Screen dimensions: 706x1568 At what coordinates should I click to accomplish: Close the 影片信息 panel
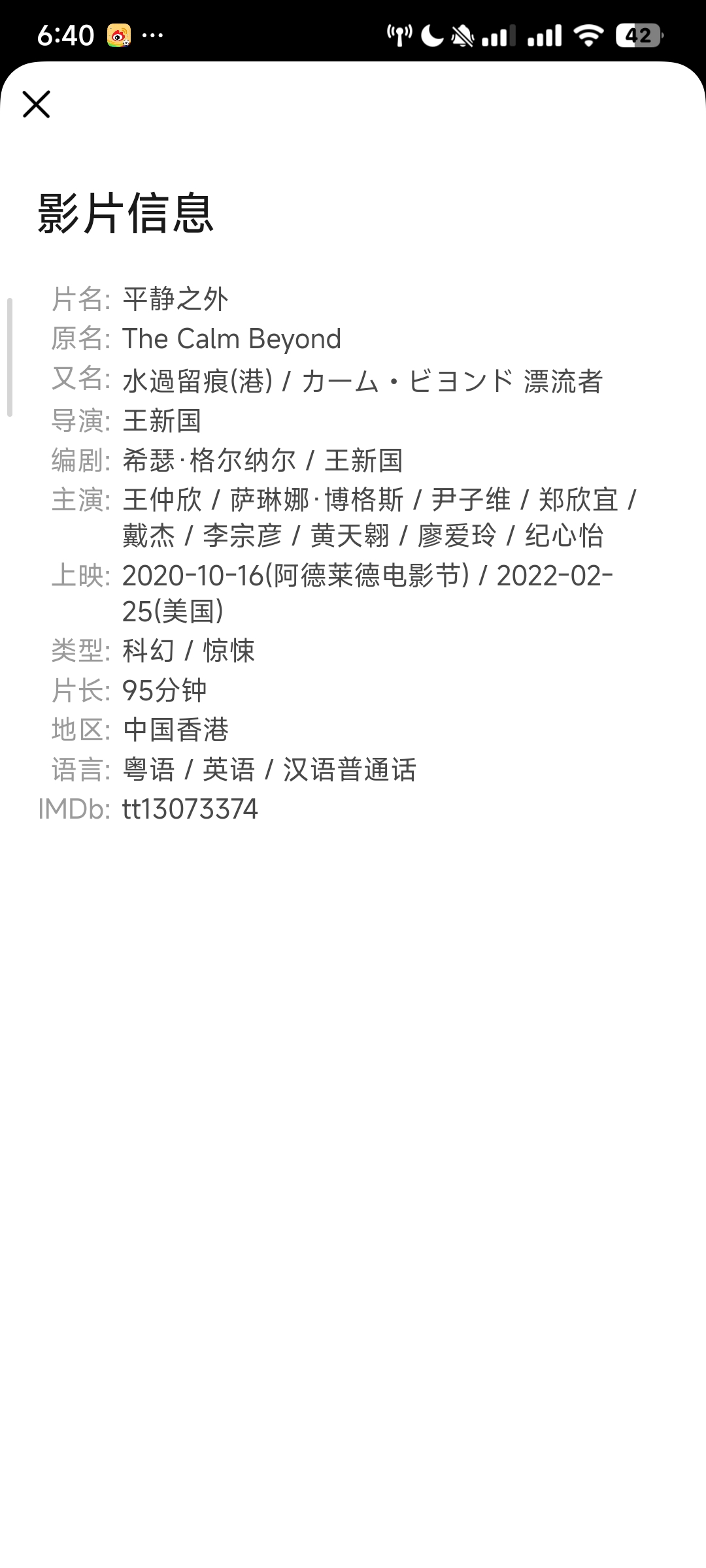click(x=36, y=105)
